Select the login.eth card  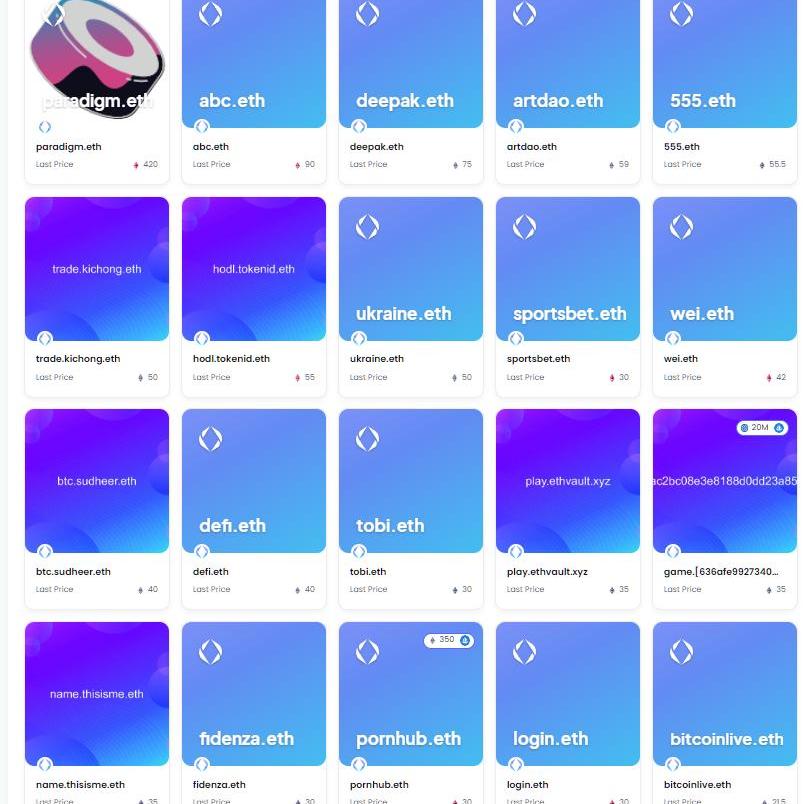(568, 694)
